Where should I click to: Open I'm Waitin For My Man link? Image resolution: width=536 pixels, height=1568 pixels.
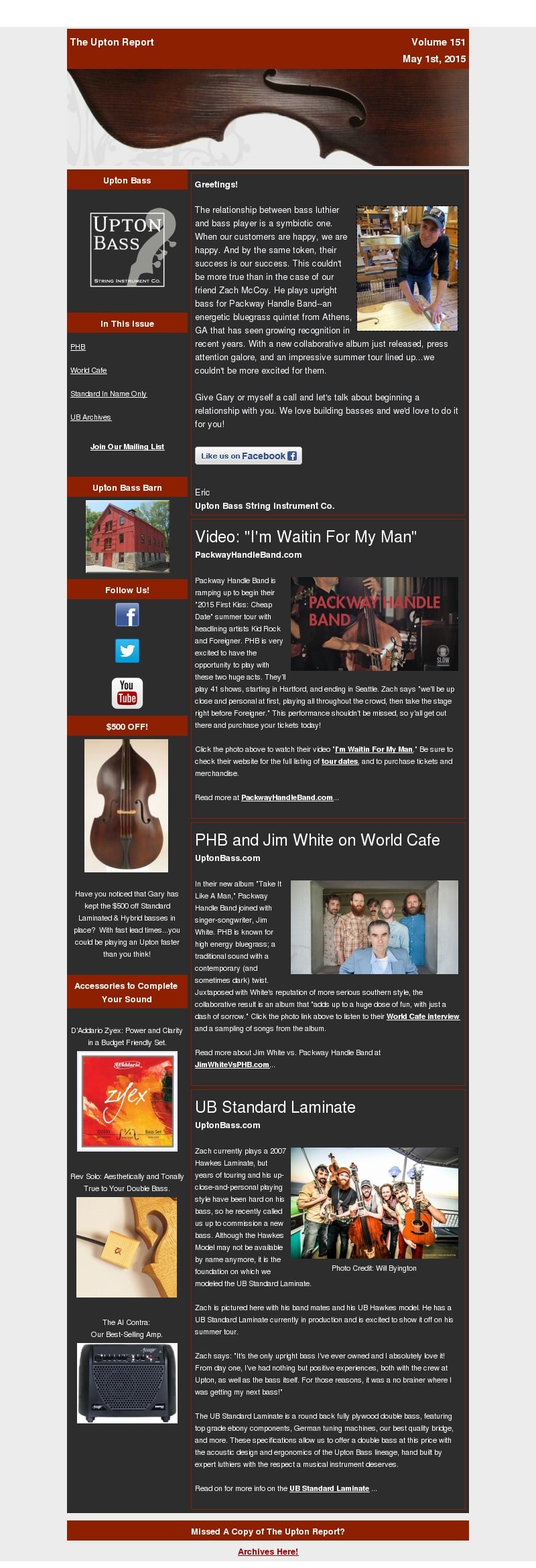tap(373, 749)
